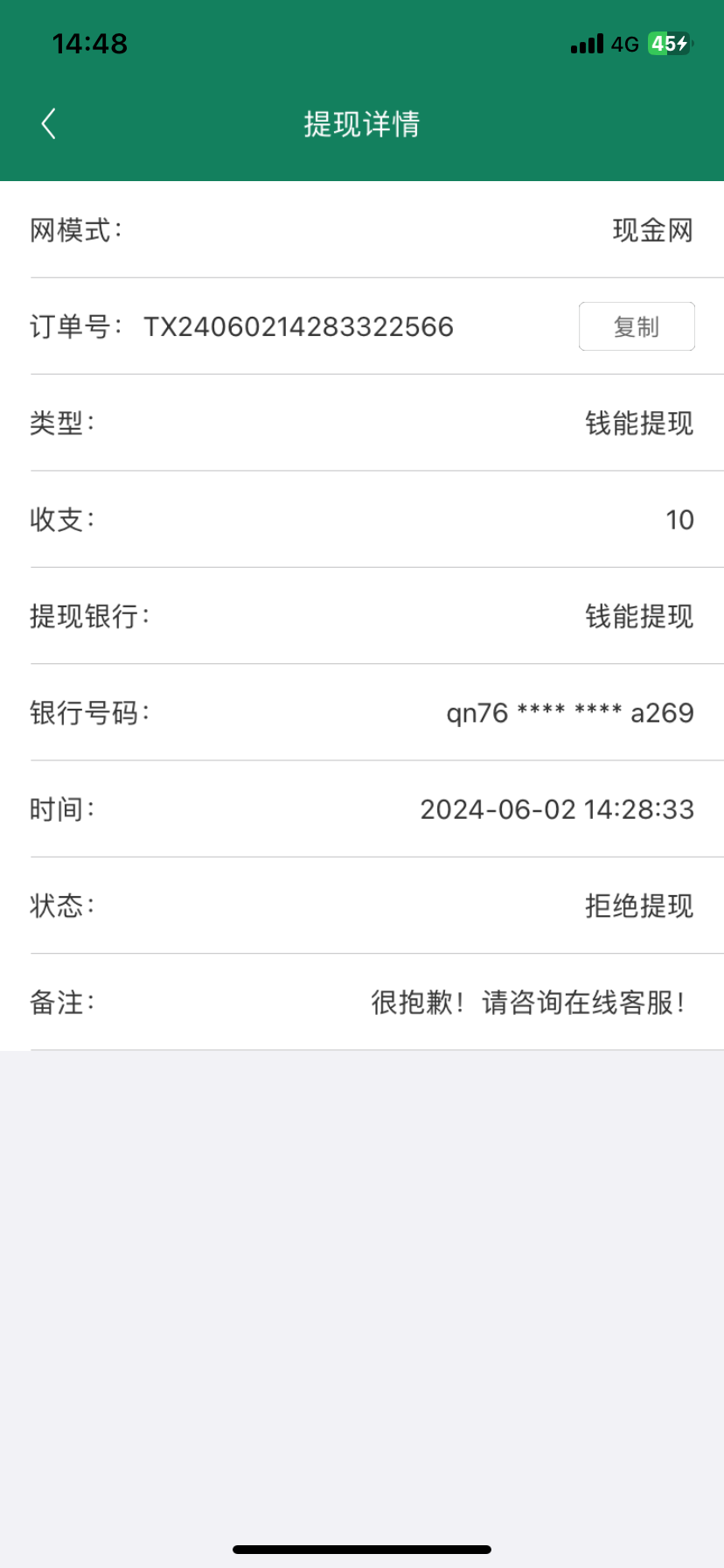Image resolution: width=724 pixels, height=1568 pixels.
Task: Copy the order number with 复制 button
Action: pyautogui.click(x=636, y=325)
